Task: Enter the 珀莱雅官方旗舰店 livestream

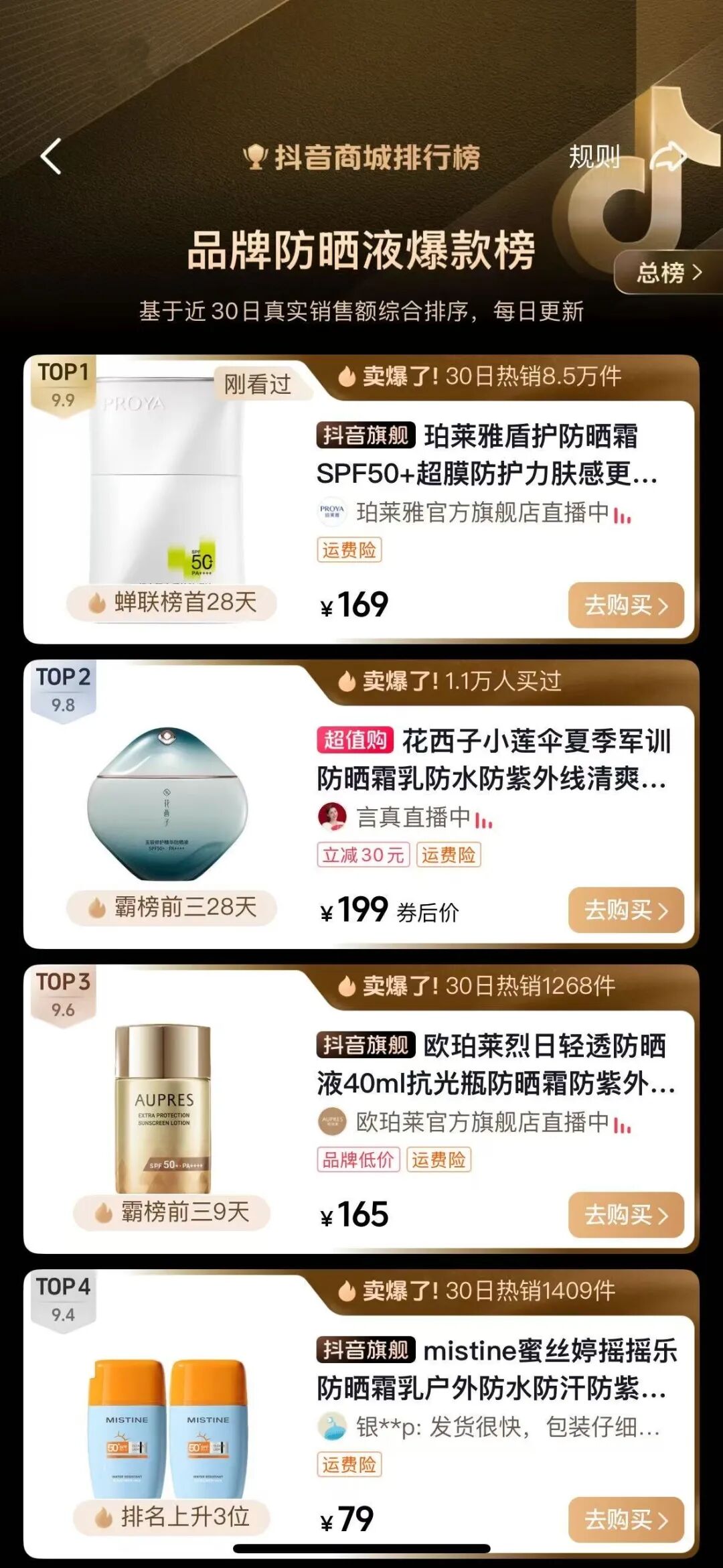Action: coord(482,512)
